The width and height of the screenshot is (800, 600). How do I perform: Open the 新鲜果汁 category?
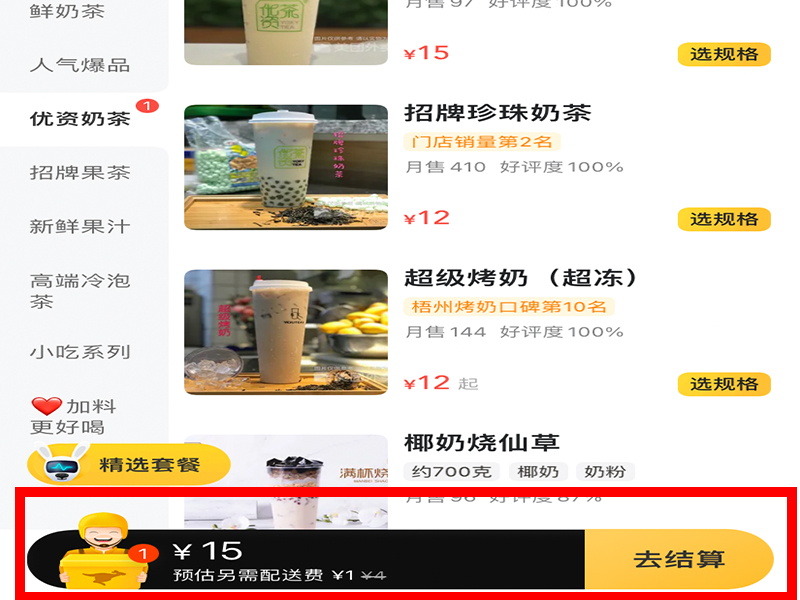click(x=80, y=226)
